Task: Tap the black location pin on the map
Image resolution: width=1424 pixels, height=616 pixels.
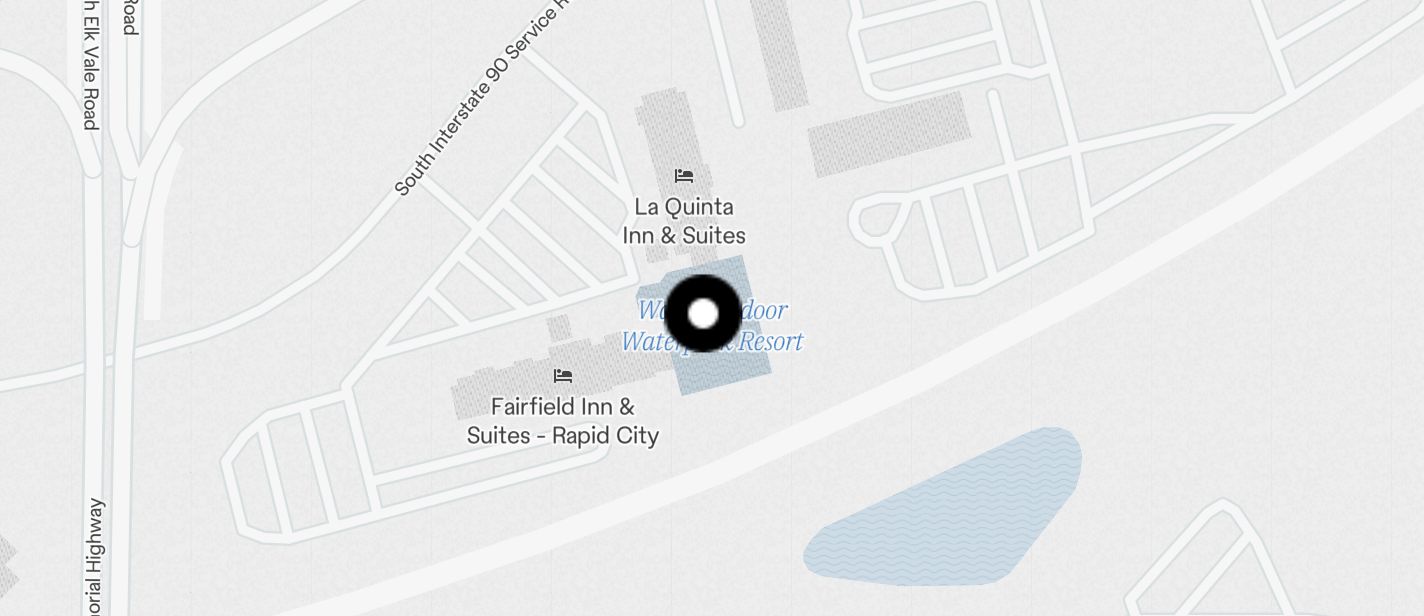Action: click(x=703, y=314)
